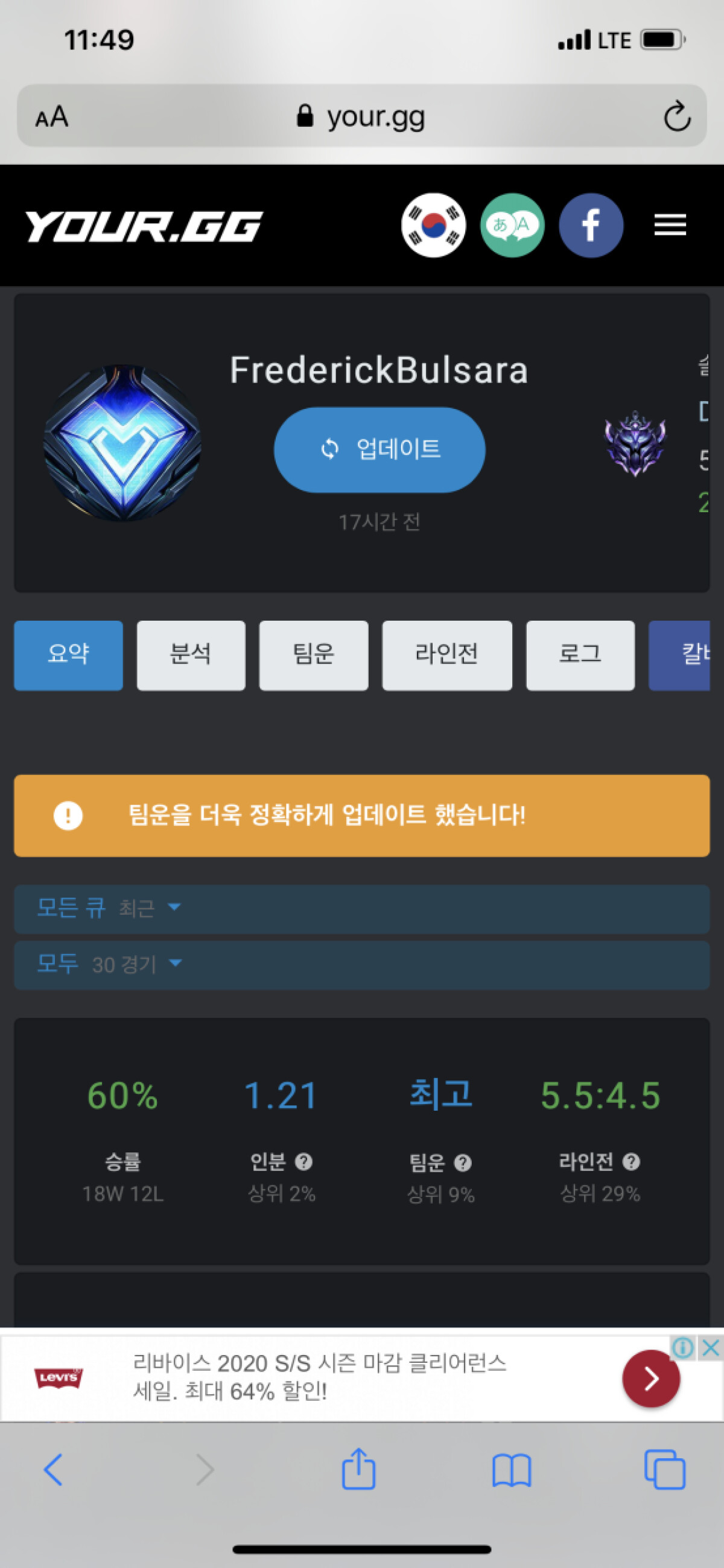Expand the 모두 30 경기 games dropdown
This screenshot has height=1568, width=724.
pos(110,964)
